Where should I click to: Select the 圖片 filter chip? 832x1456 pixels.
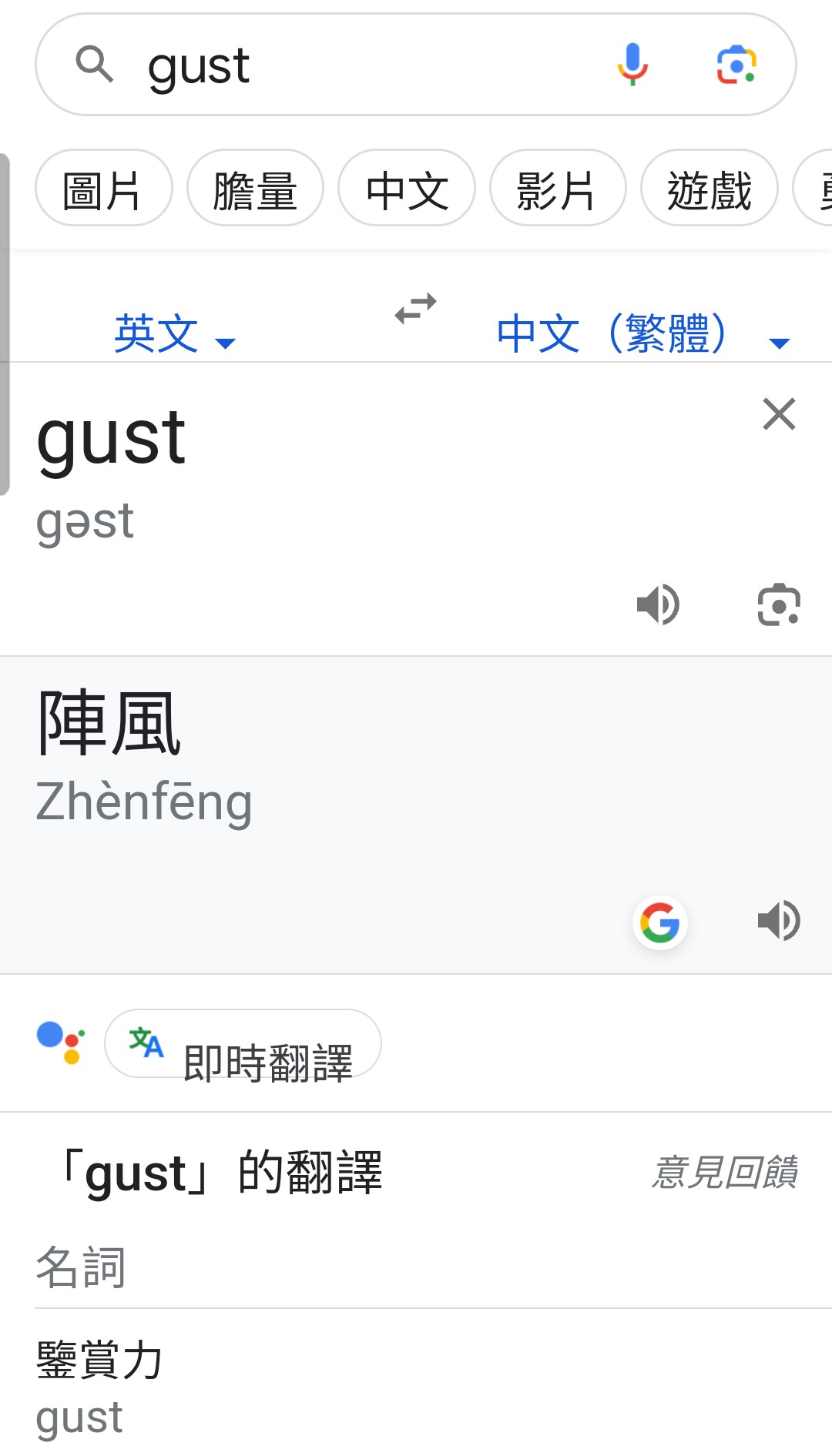pos(103,189)
